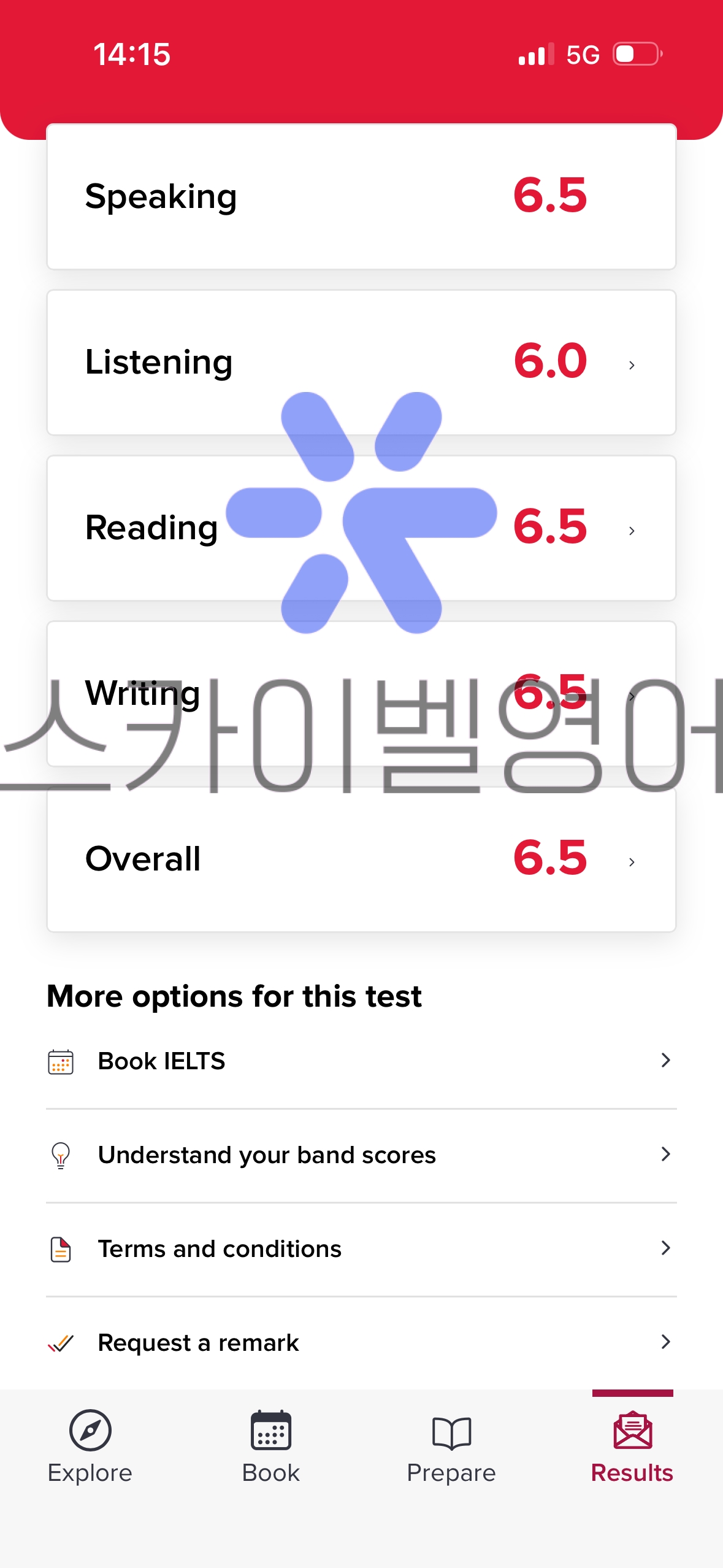Tap Request a remark
This screenshot has width=723, height=1568.
click(361, 1343)
